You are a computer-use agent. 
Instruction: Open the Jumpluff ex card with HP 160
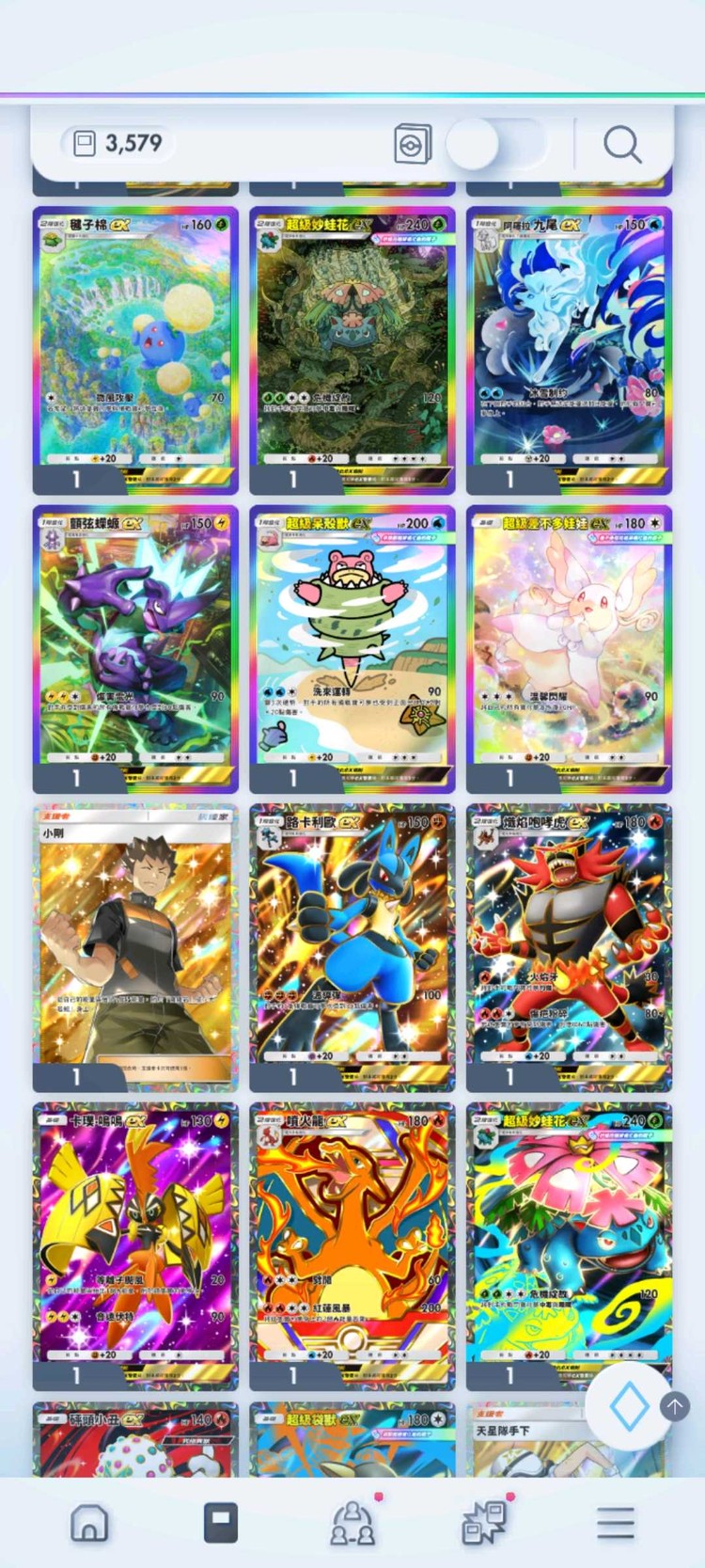(135, 350)
